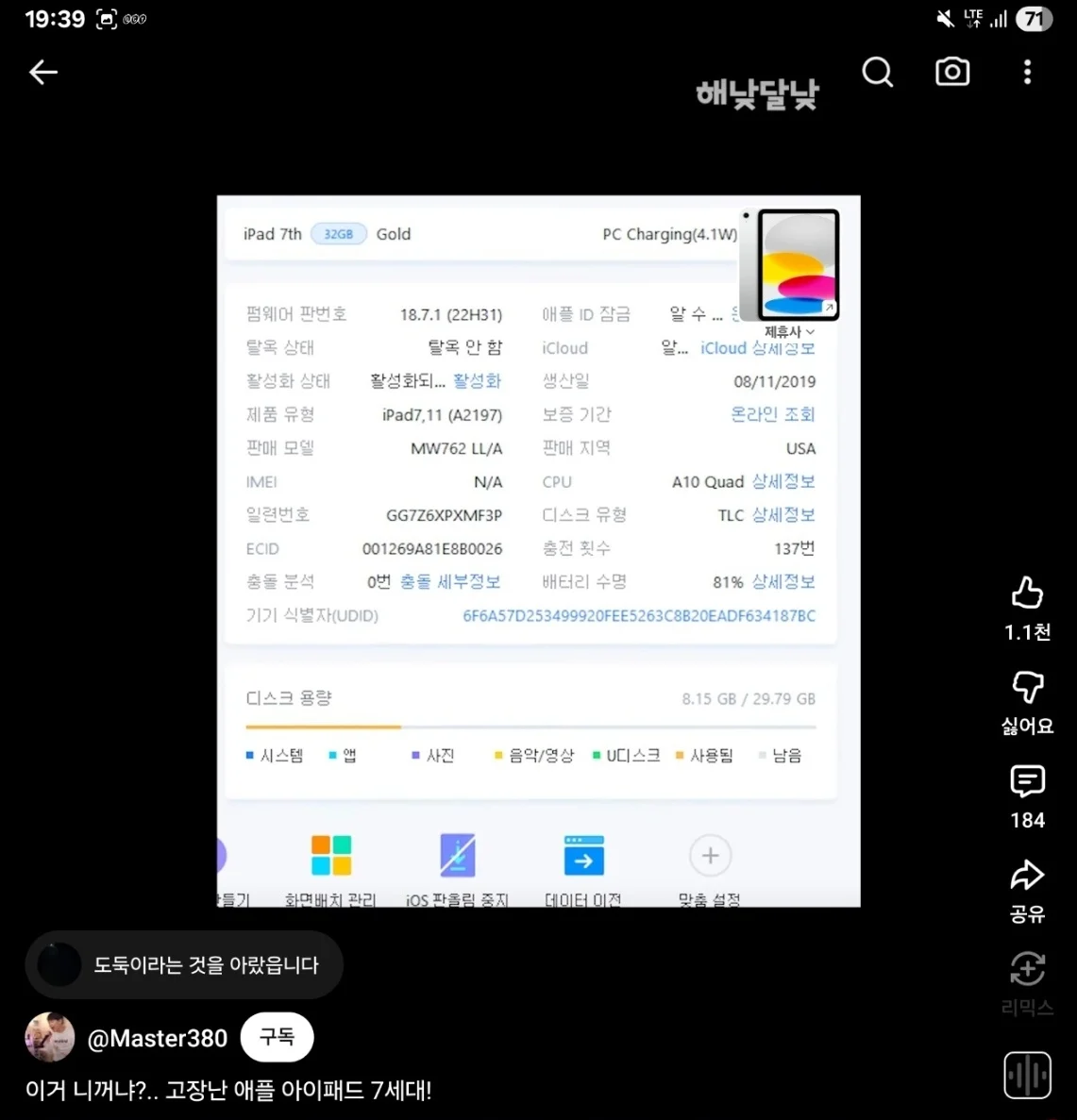The height and width of the screenshot is (1120, 1077).
Task: Go back using the arrow icon
Action: [x=43, y=72]
